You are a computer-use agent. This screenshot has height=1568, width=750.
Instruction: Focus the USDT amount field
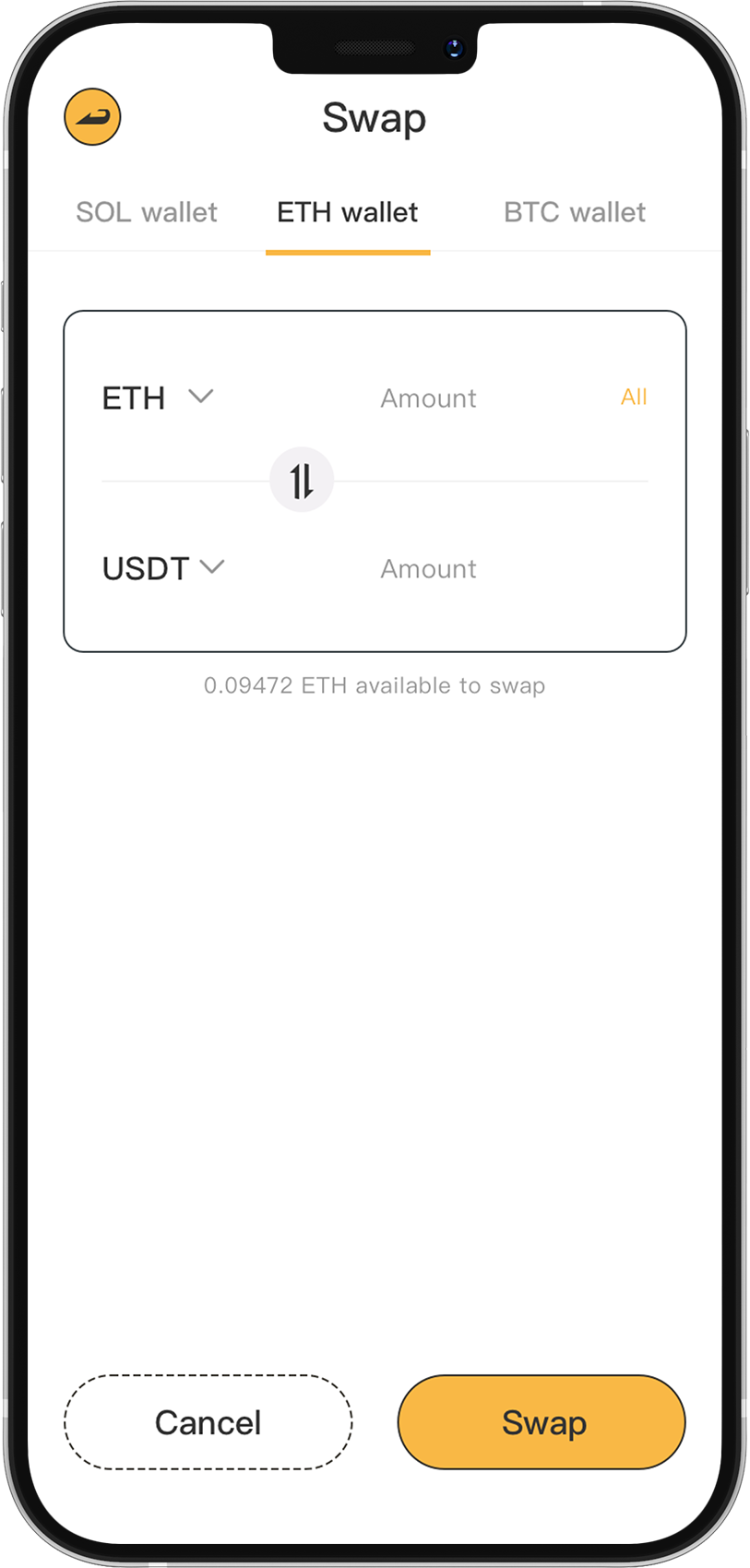(x=429, y=569)
